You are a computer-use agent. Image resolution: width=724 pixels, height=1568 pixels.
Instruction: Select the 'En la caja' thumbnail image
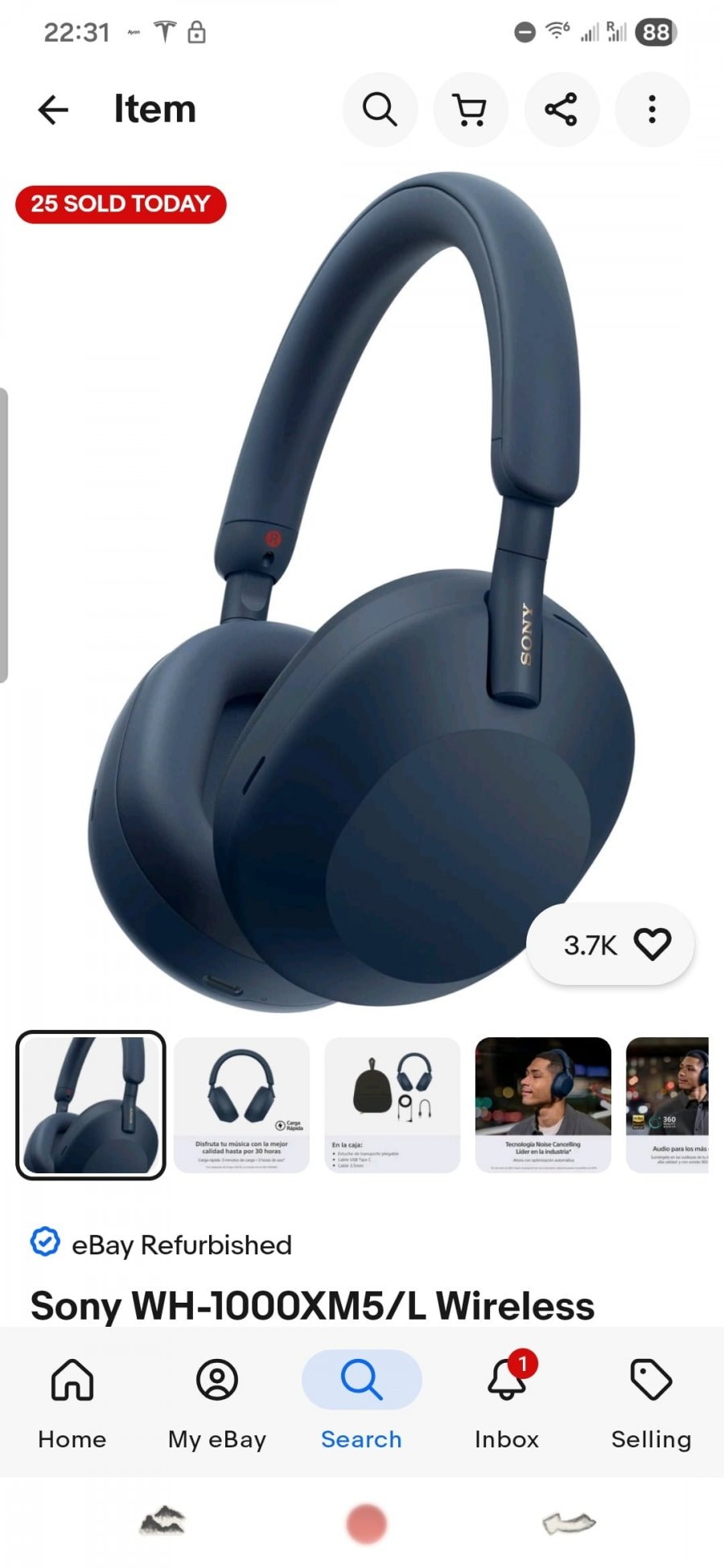coord(393,1105)
